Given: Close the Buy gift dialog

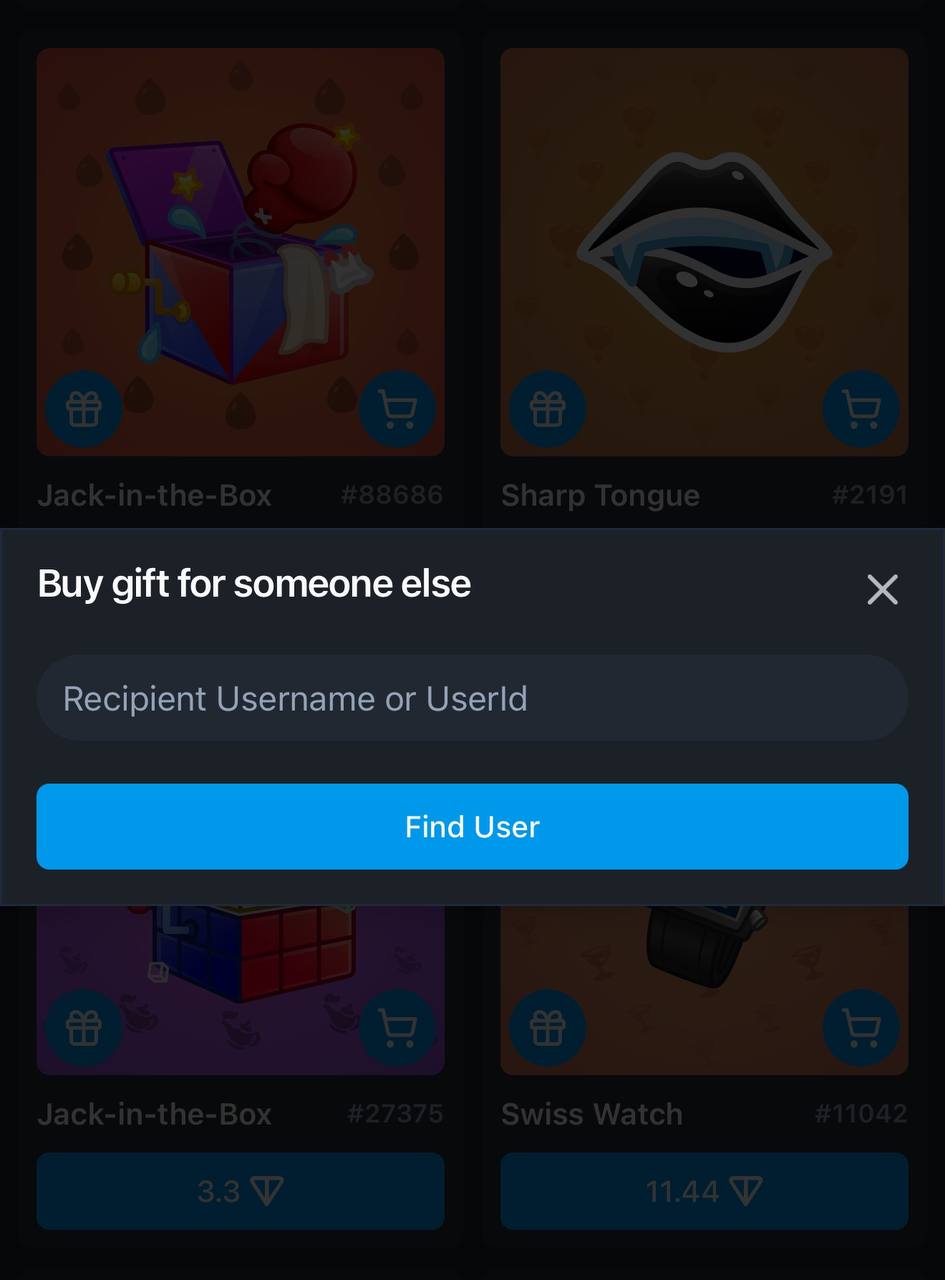Looking at the screenshot, I should point(882,589).
